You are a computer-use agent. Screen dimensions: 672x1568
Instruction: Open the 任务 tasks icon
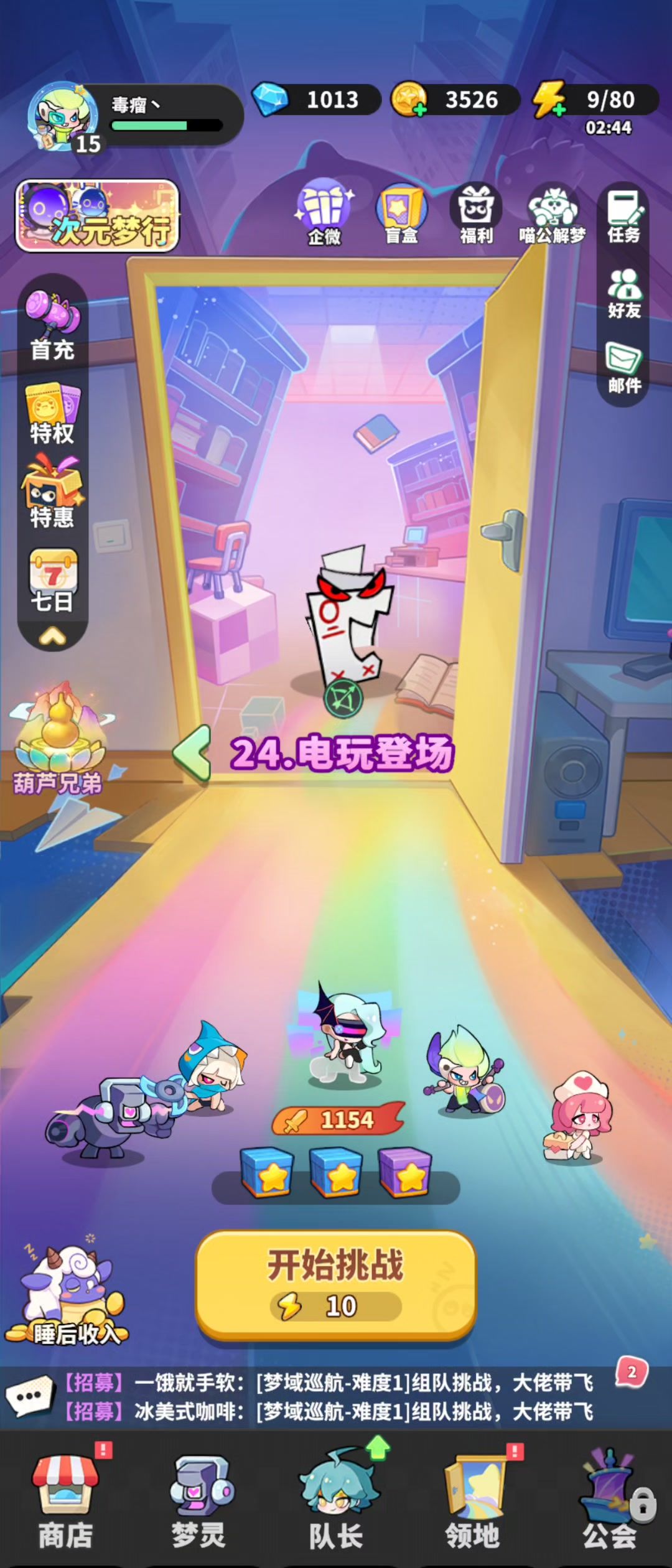623,216
